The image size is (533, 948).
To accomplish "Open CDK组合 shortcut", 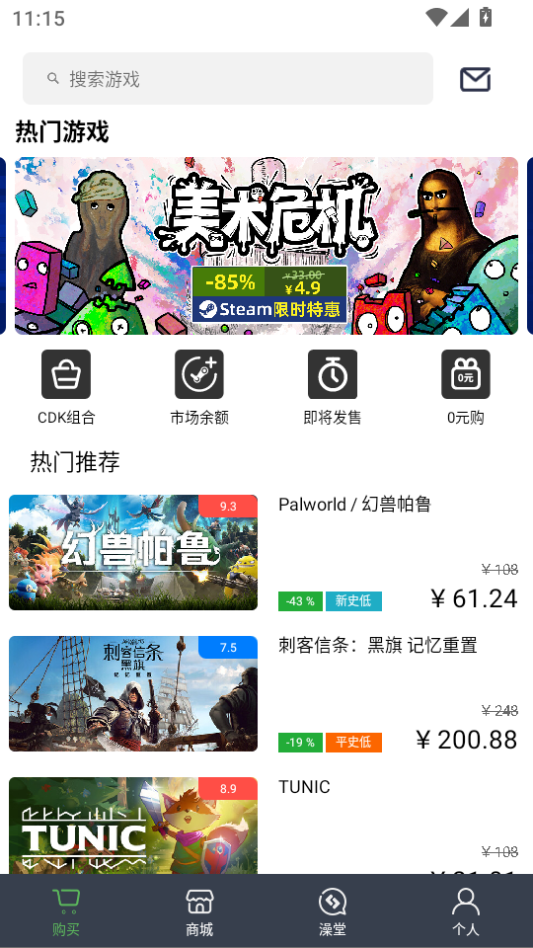I will (66, 387).
